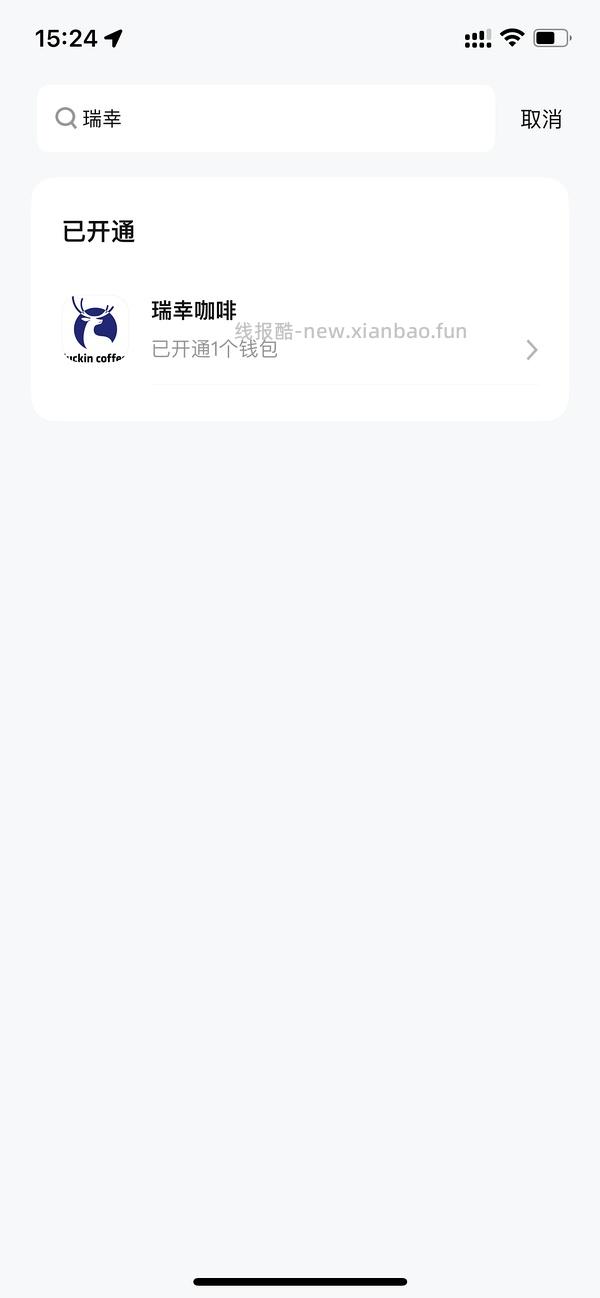Cancel the search with 取消
Image resolution: width=600 pixels, height=1298 pixels.
[541, 119]
